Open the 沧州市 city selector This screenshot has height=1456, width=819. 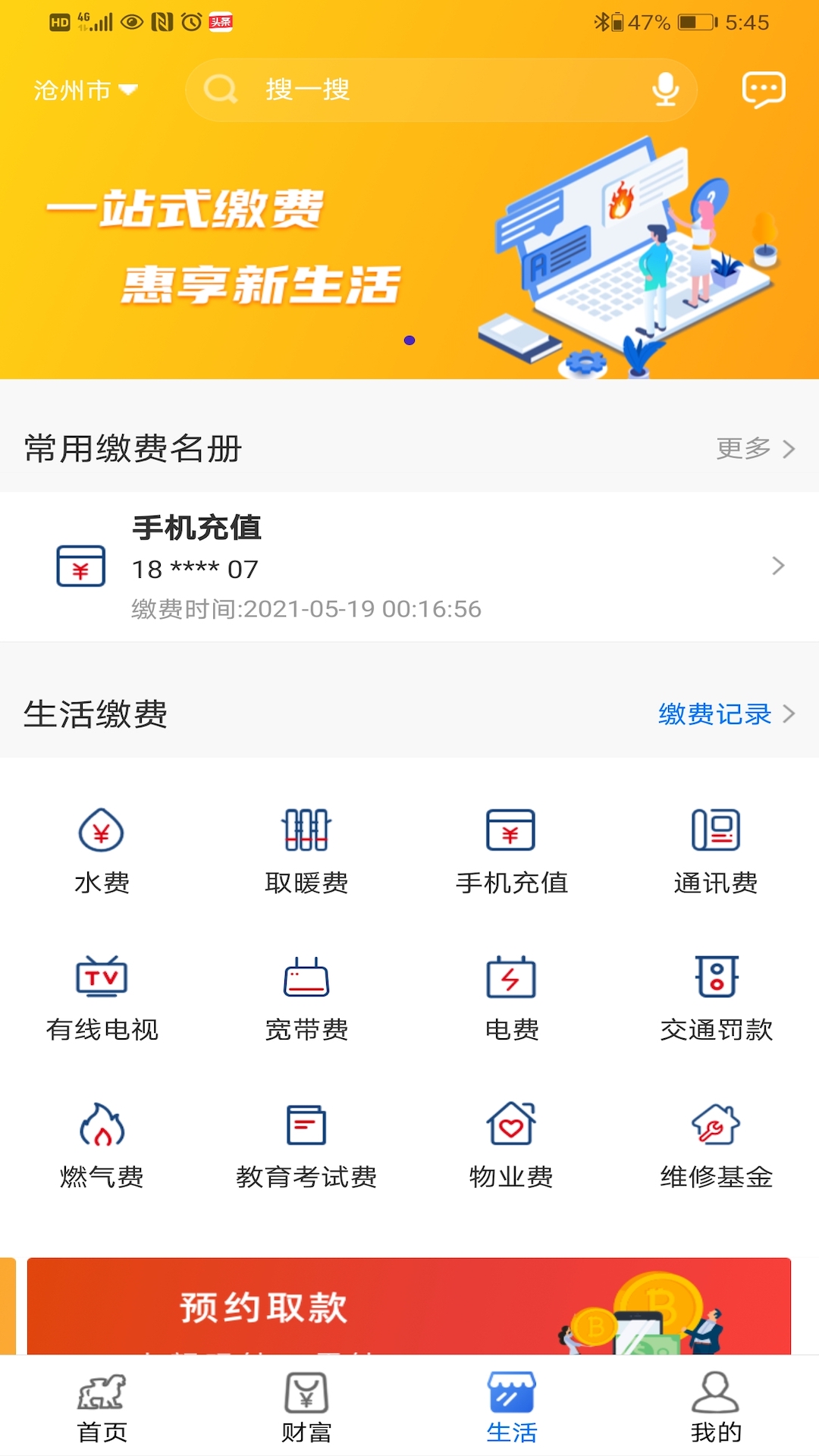(85, 90)
